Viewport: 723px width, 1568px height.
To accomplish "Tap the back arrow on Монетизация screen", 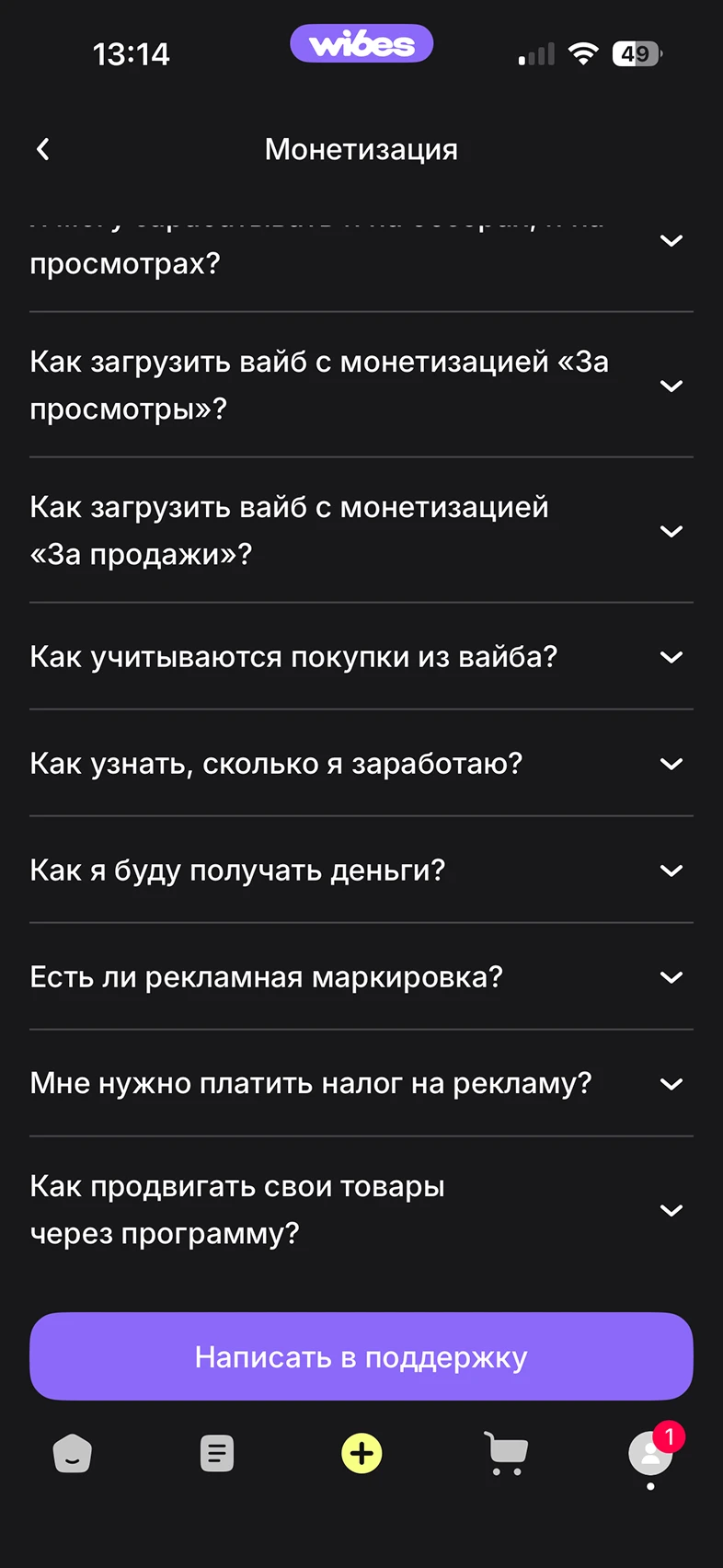I will tap(42, 148).
